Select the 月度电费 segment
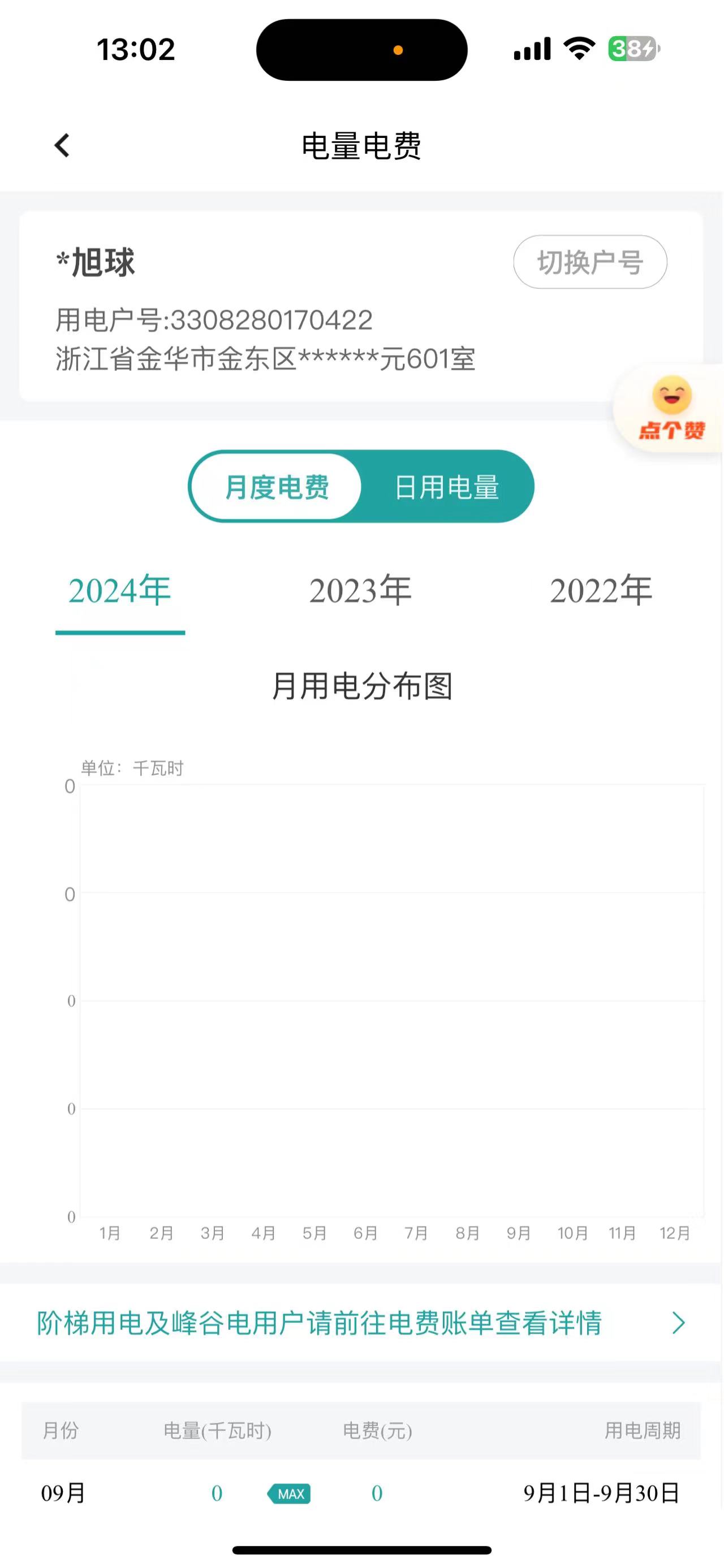 click(277, 487)
